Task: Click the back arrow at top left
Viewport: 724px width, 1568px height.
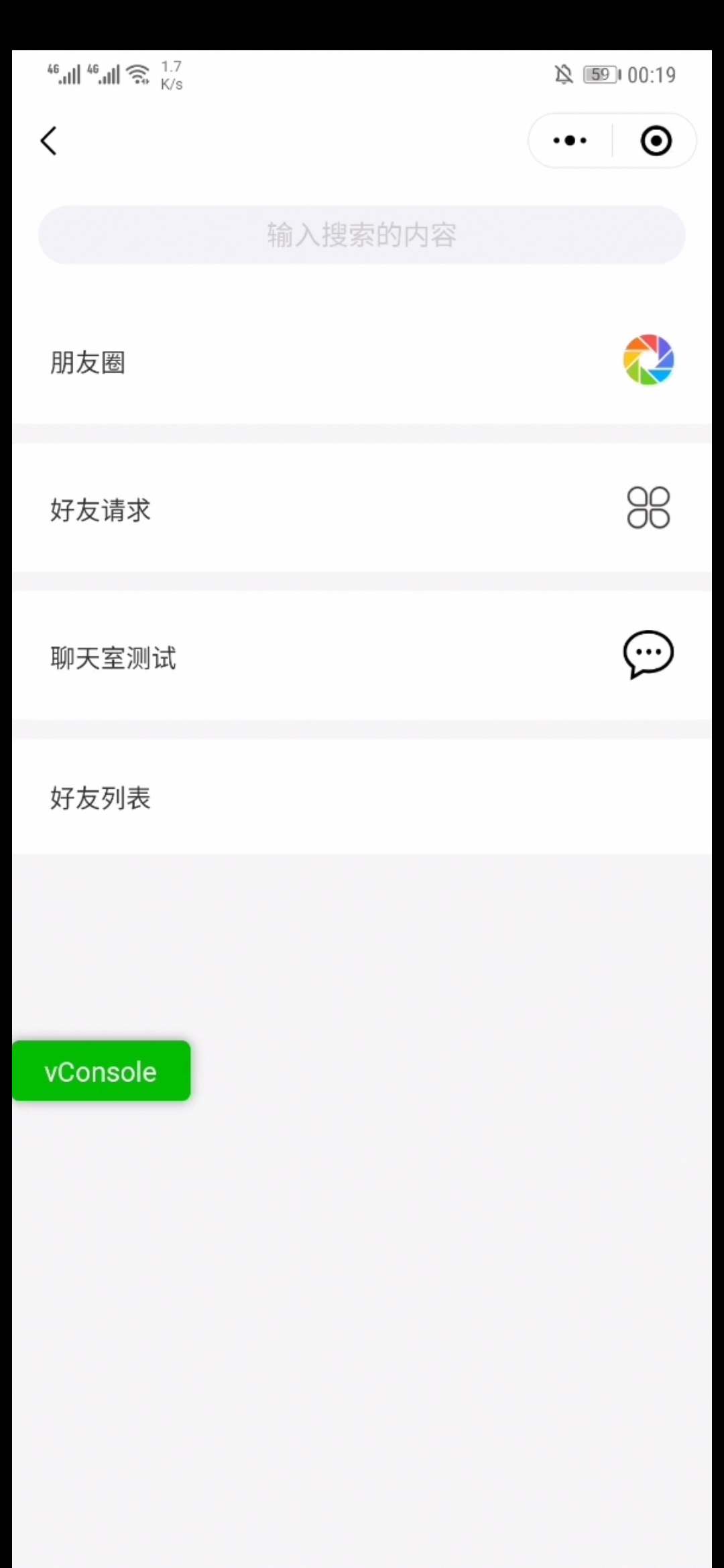Action: pos(48,141)
